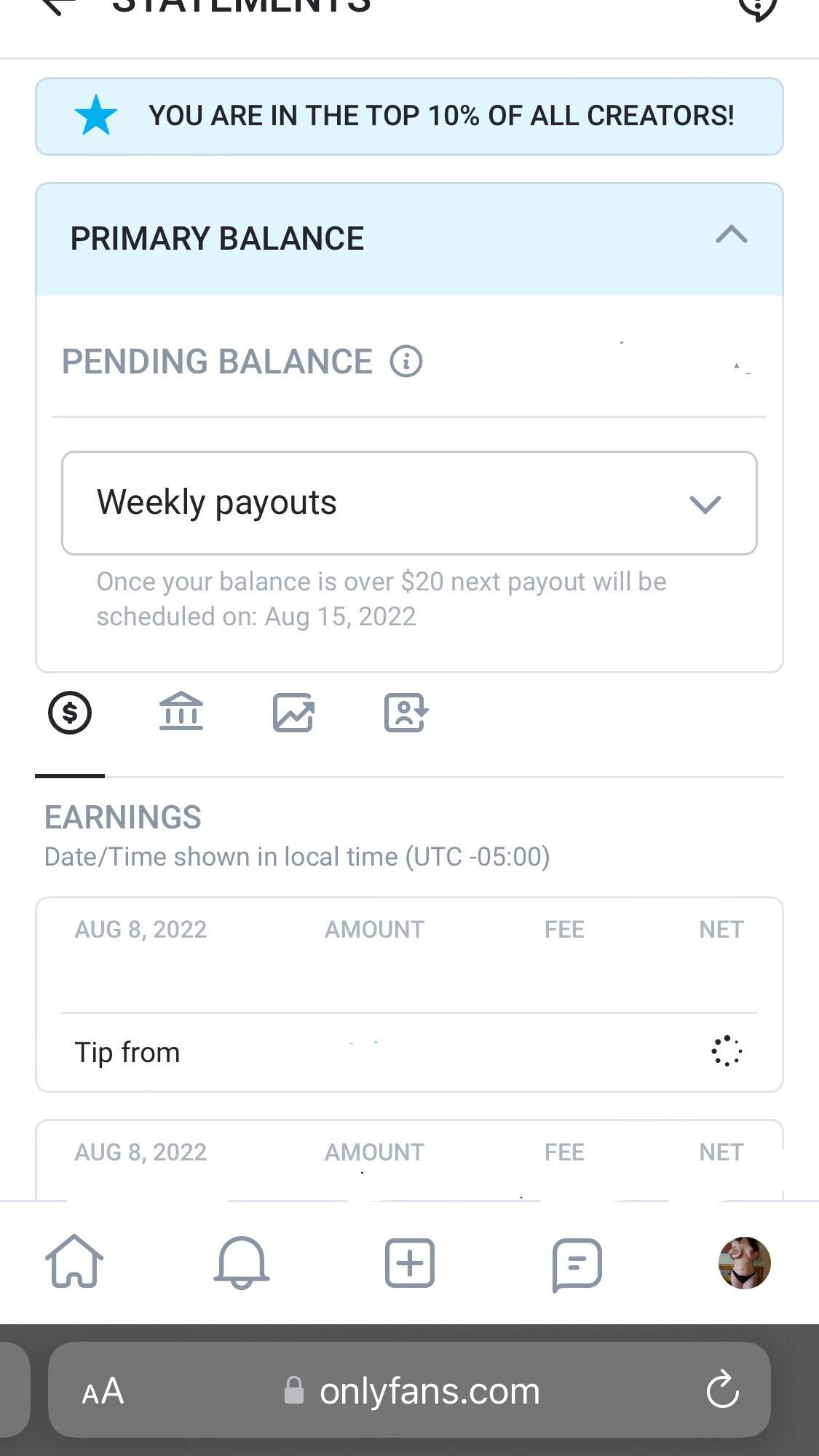Go to the home feed
The height and width of the screenshot is (1456, 819).
pos(74,1262)
